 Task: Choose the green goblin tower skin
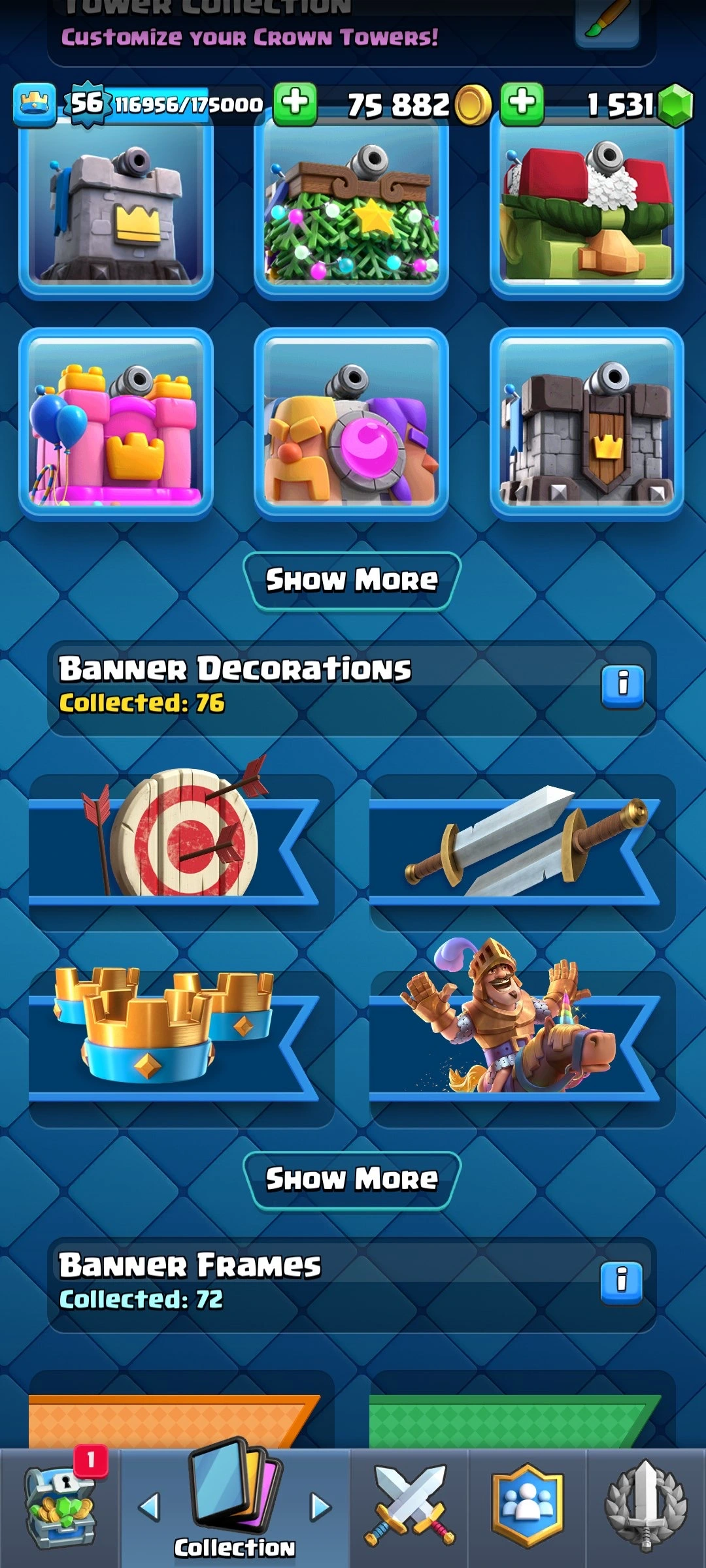pyautogui.click(x=587, y=209)
